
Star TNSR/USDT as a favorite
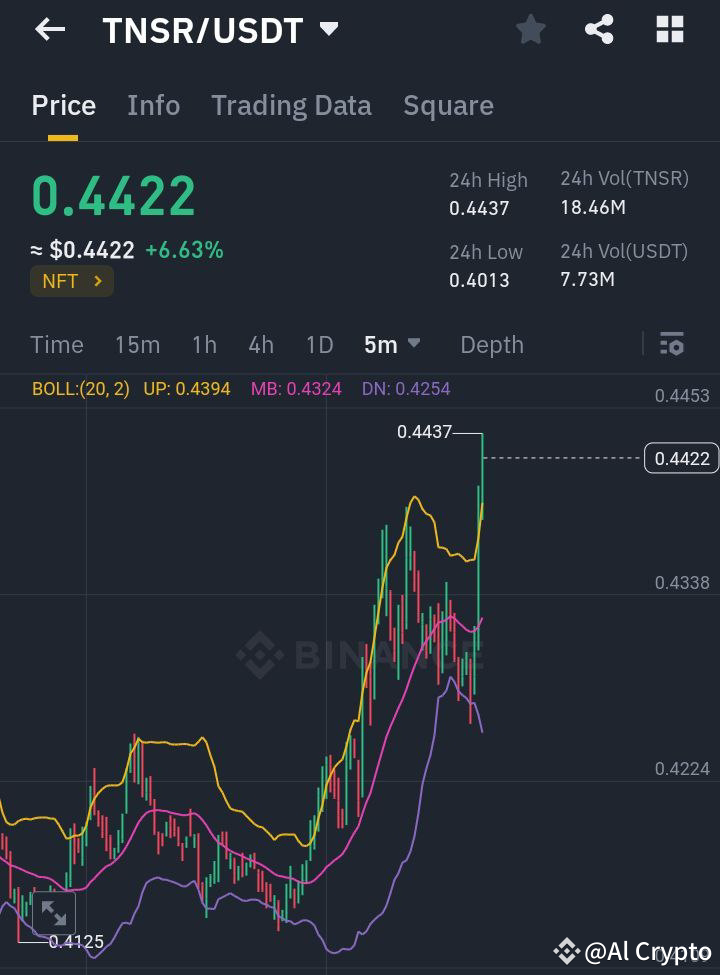point(530,30)
